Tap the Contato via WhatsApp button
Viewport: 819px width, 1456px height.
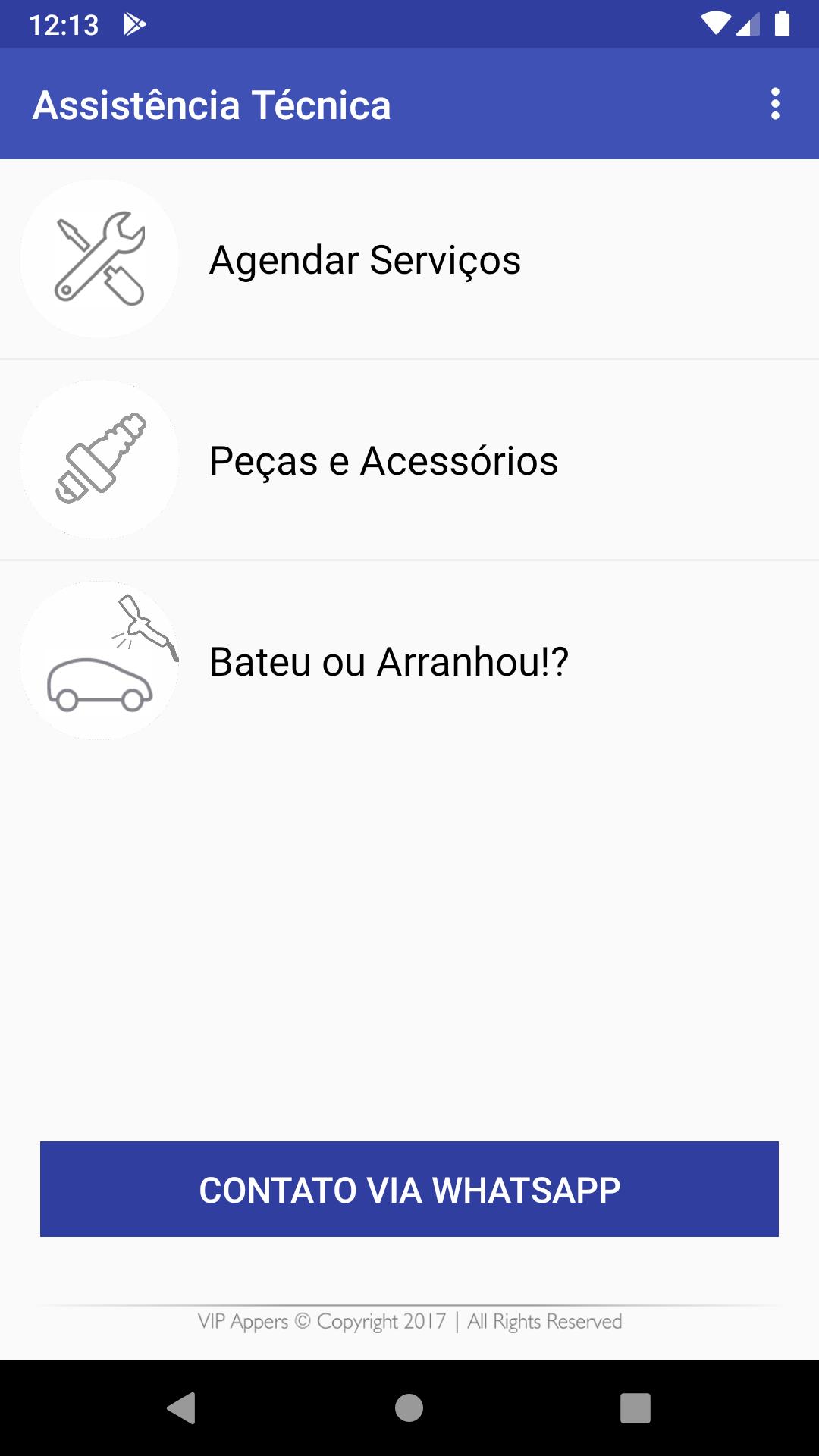tap(409, 1189)
